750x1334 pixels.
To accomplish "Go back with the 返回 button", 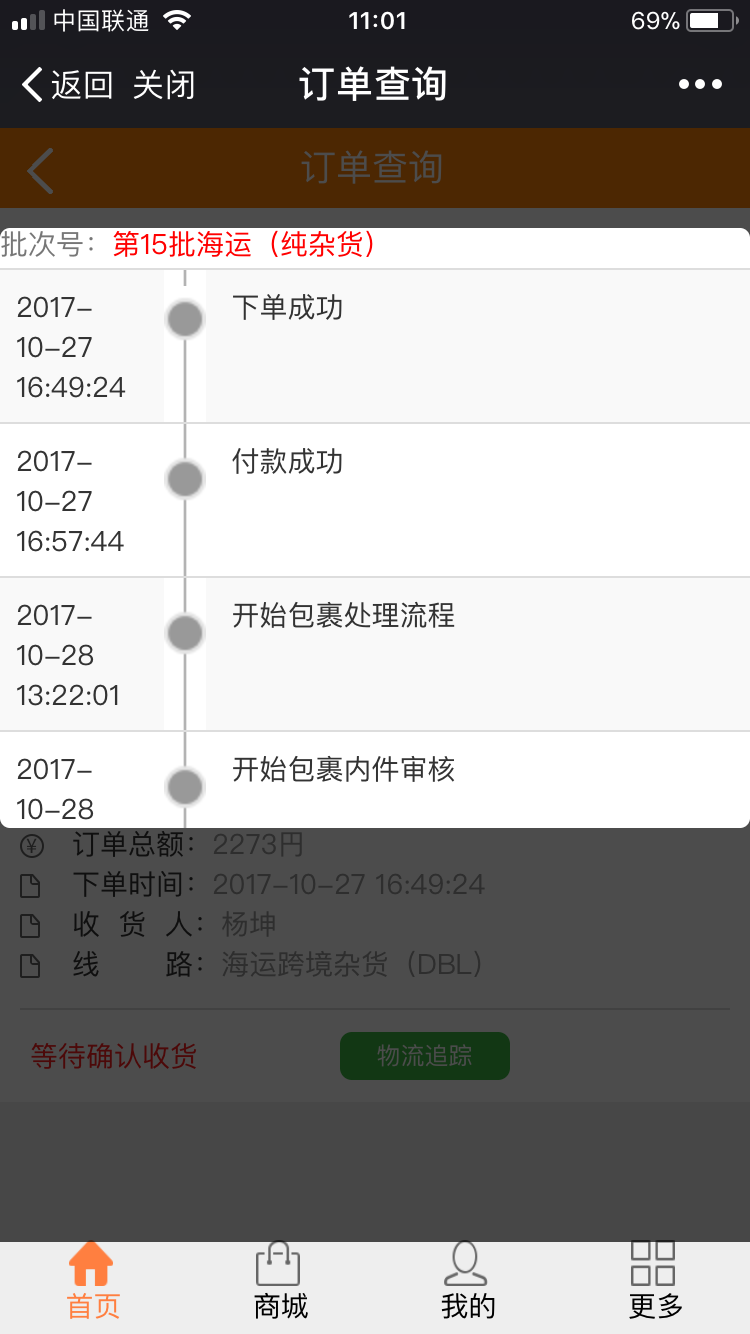I will tap(67, 85).
